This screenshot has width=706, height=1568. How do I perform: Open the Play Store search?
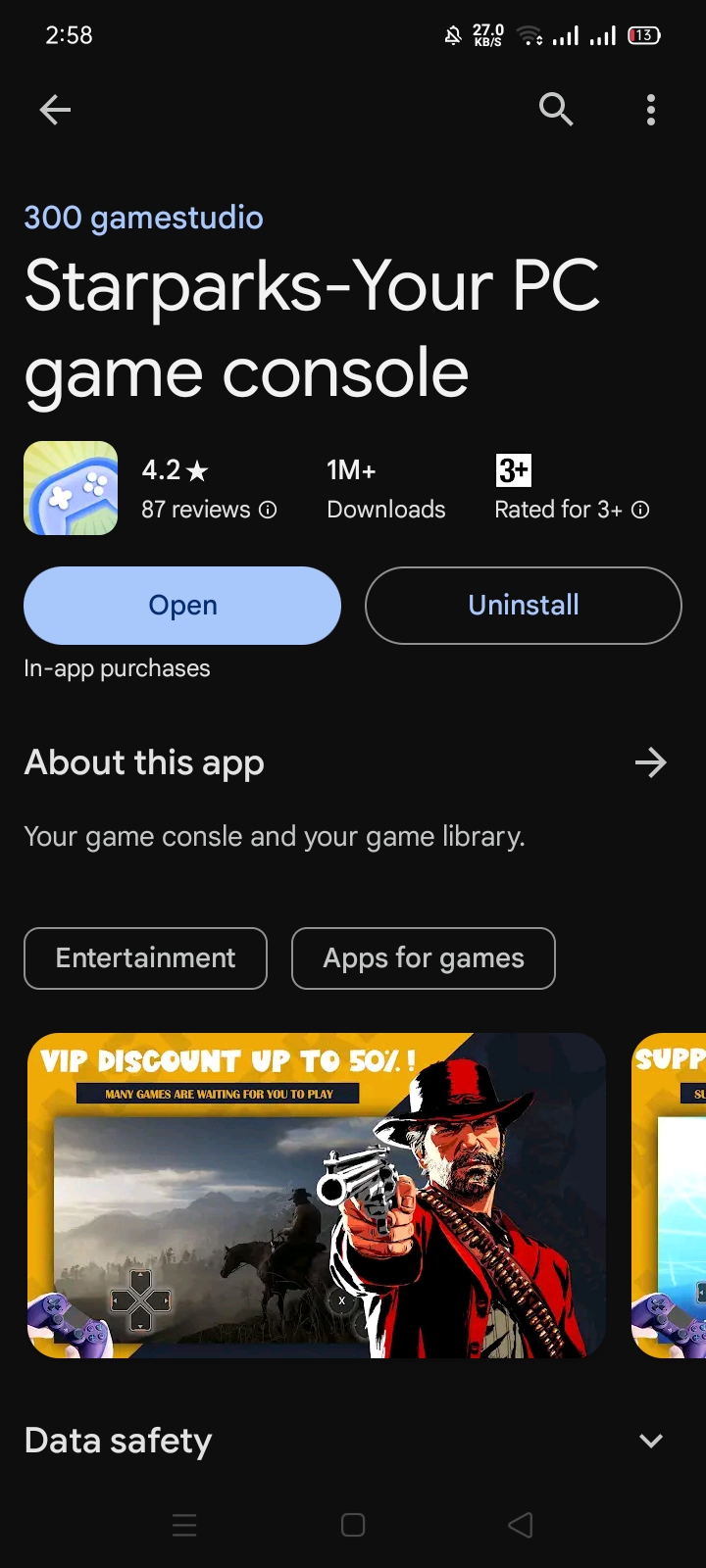tap(556, 110)
